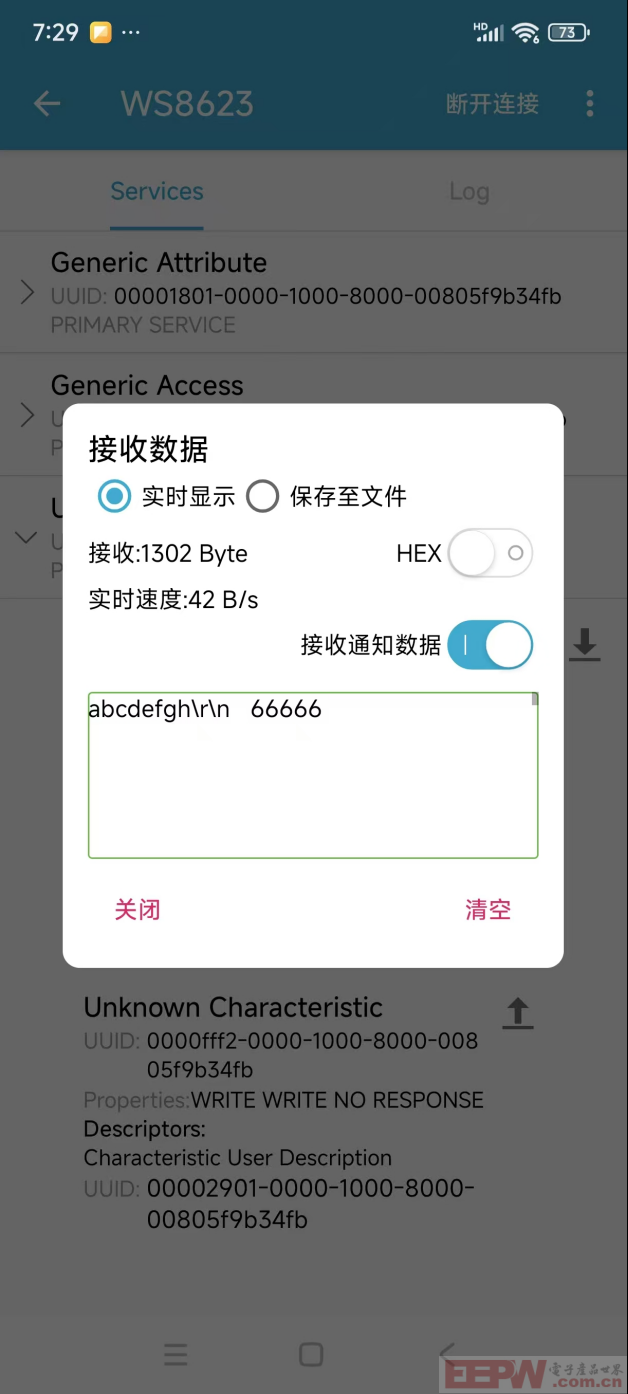
Task: Tap the received data text box
Action: coord(313,775)
